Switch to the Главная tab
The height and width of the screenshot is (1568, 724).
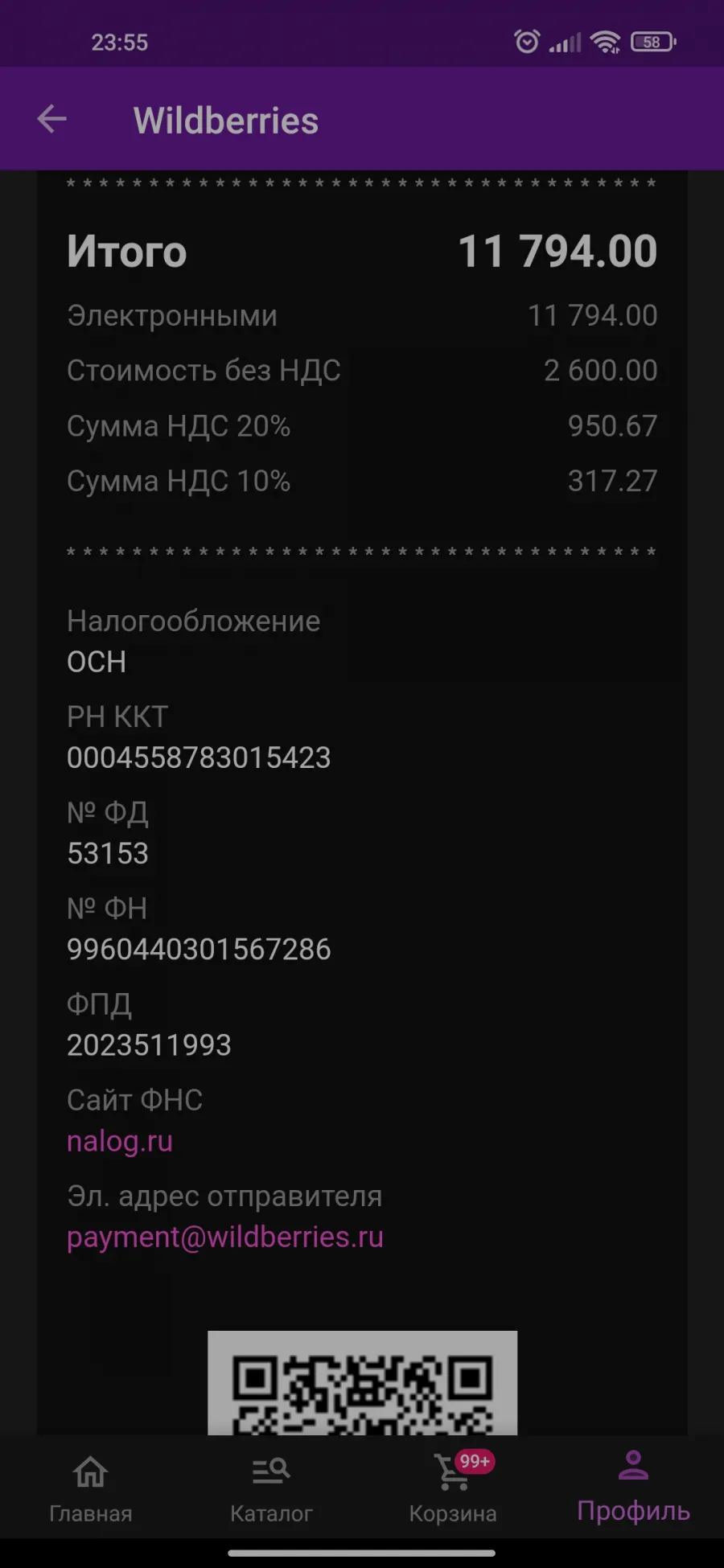pyautogui.click(x=91, y=1488)
